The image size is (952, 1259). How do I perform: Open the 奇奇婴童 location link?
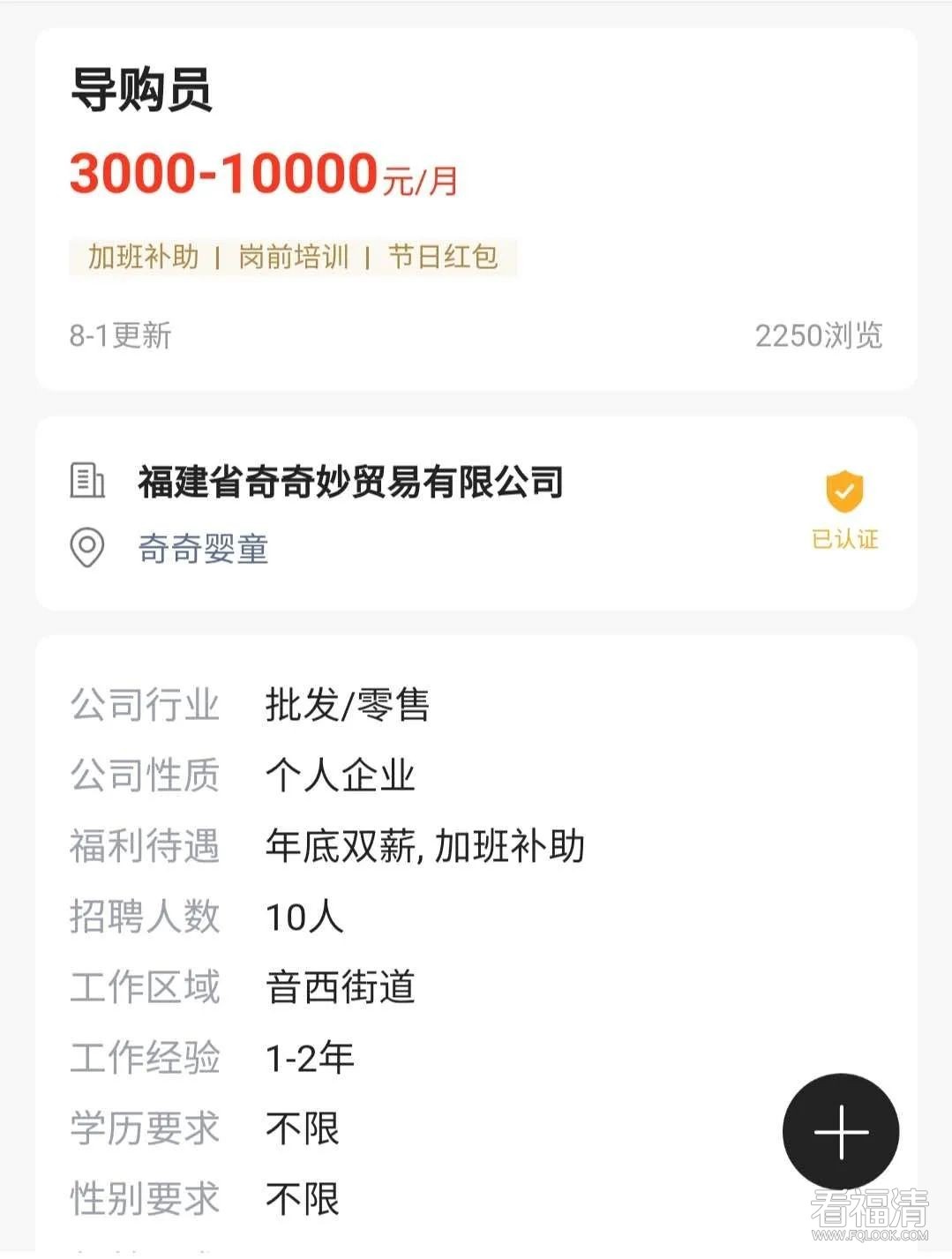pyautogui.click(x=203, y=549)
